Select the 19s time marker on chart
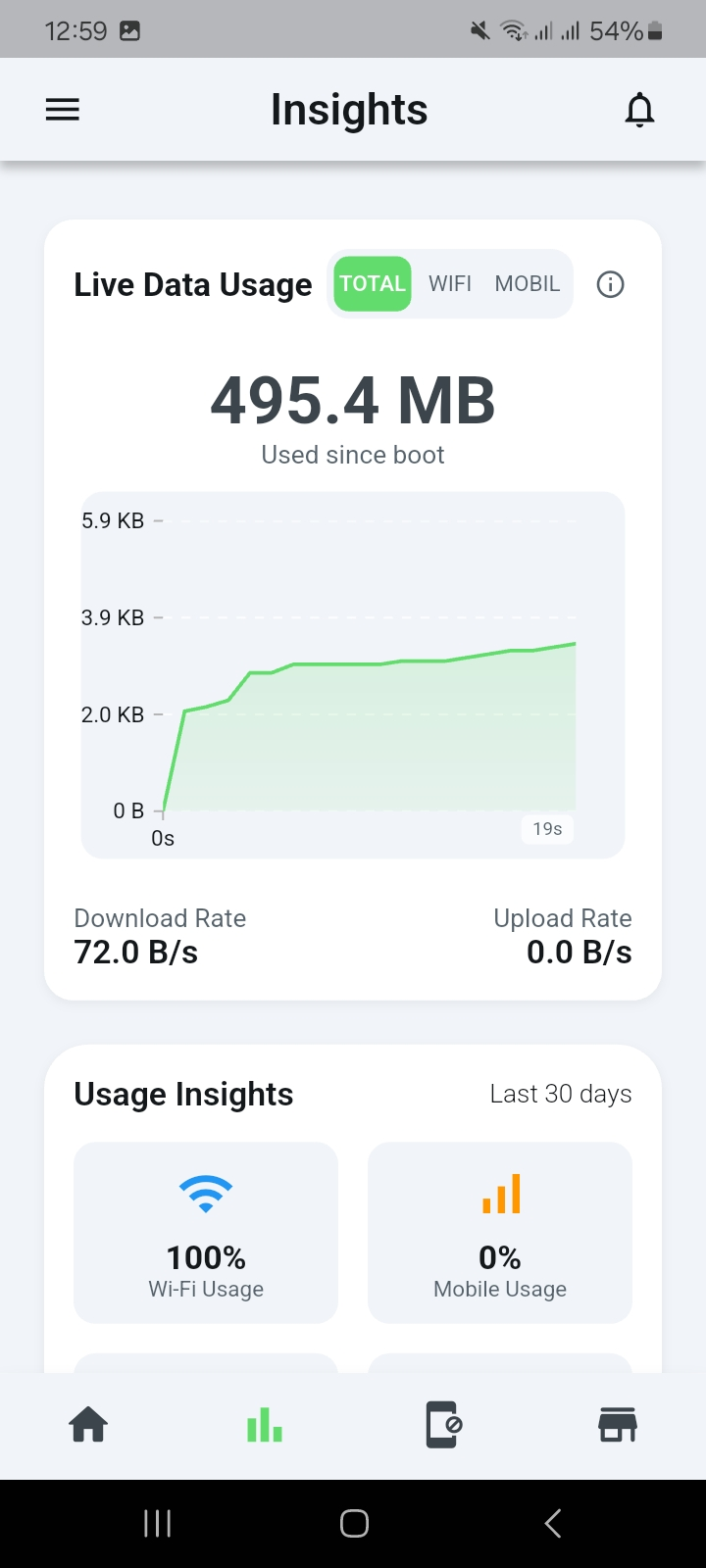The height and width of the screenshot is (1568, 706). click(x=546, y=829)
